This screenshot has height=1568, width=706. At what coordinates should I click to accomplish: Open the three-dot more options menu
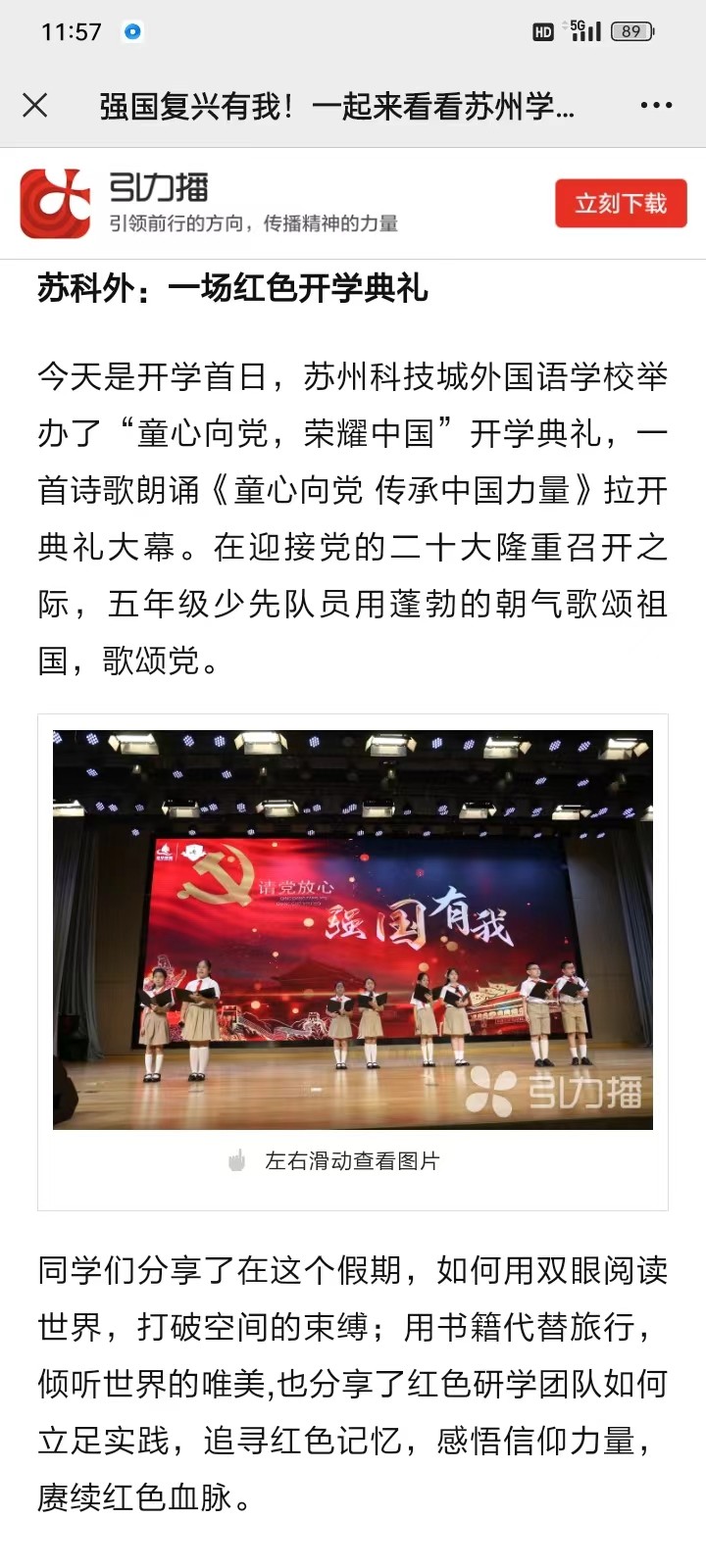click(655, 105)
